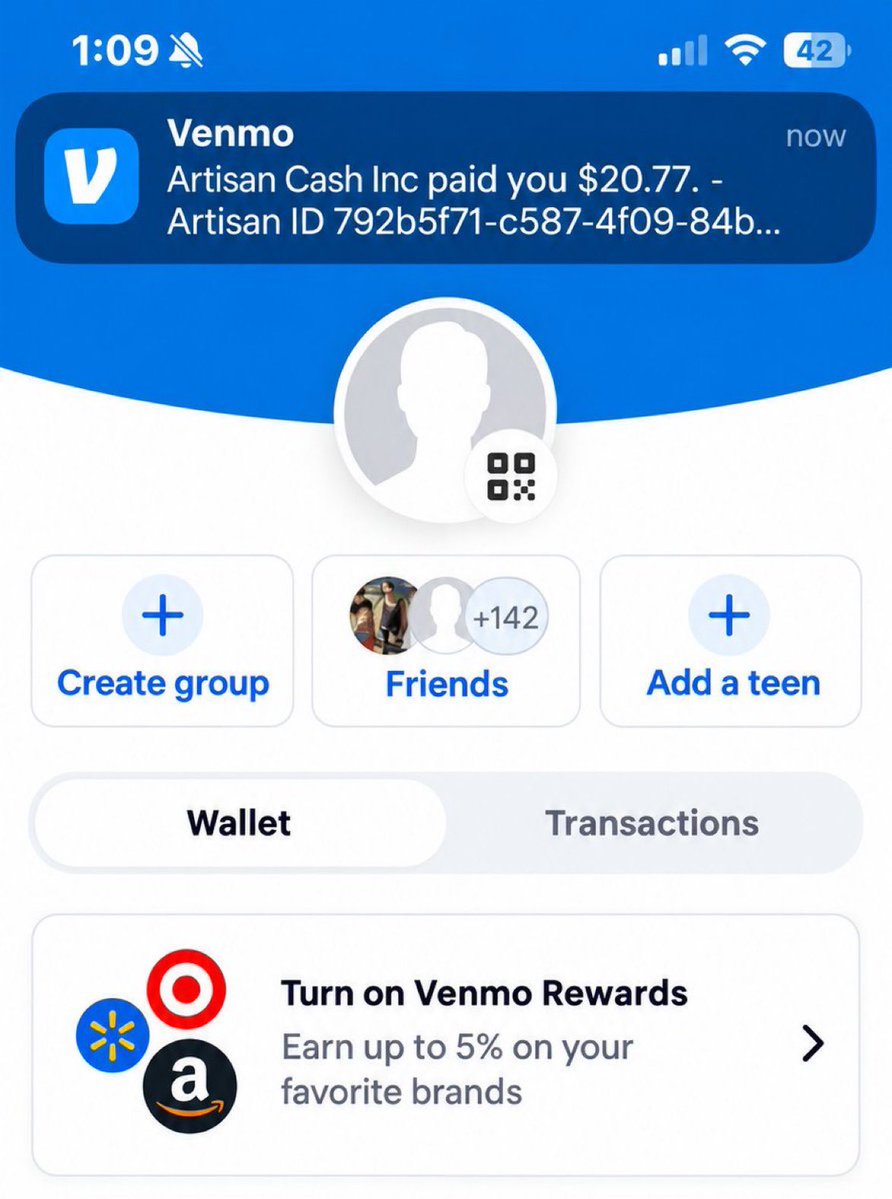Open the QR code scanner badge
Viewport: 892px width, 1199px height.
pyautogui.click(x=511, y=477)
